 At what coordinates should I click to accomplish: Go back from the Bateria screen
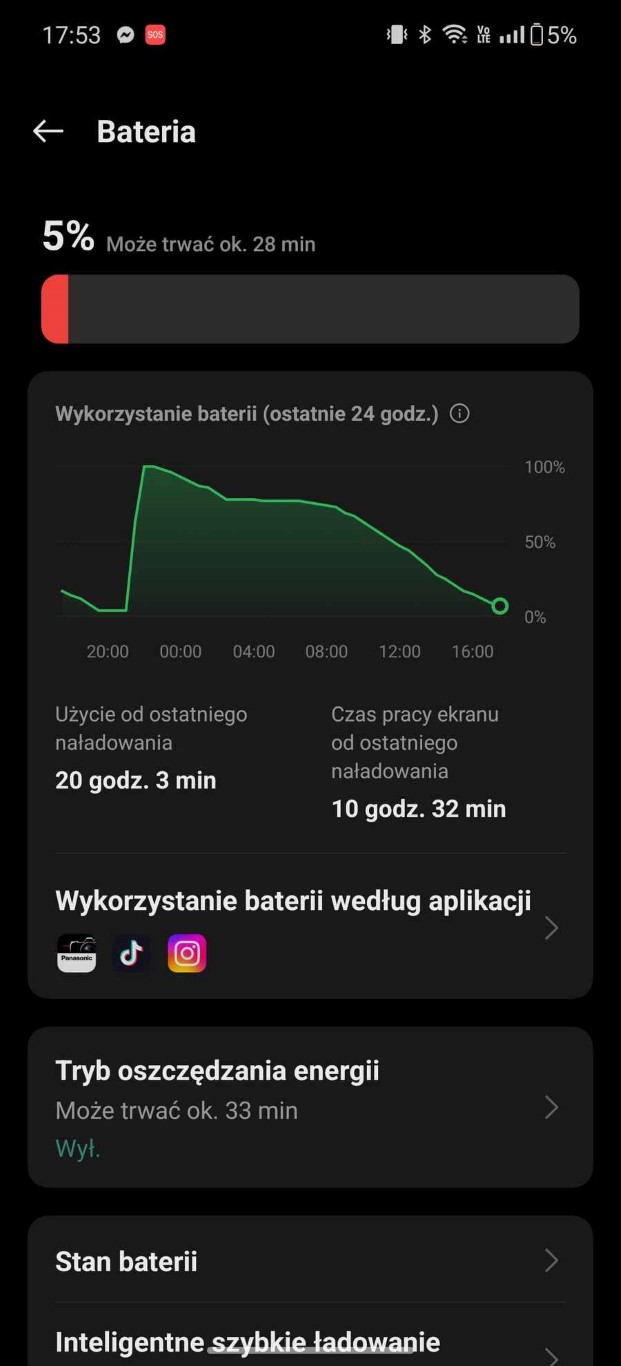point(48,131)
